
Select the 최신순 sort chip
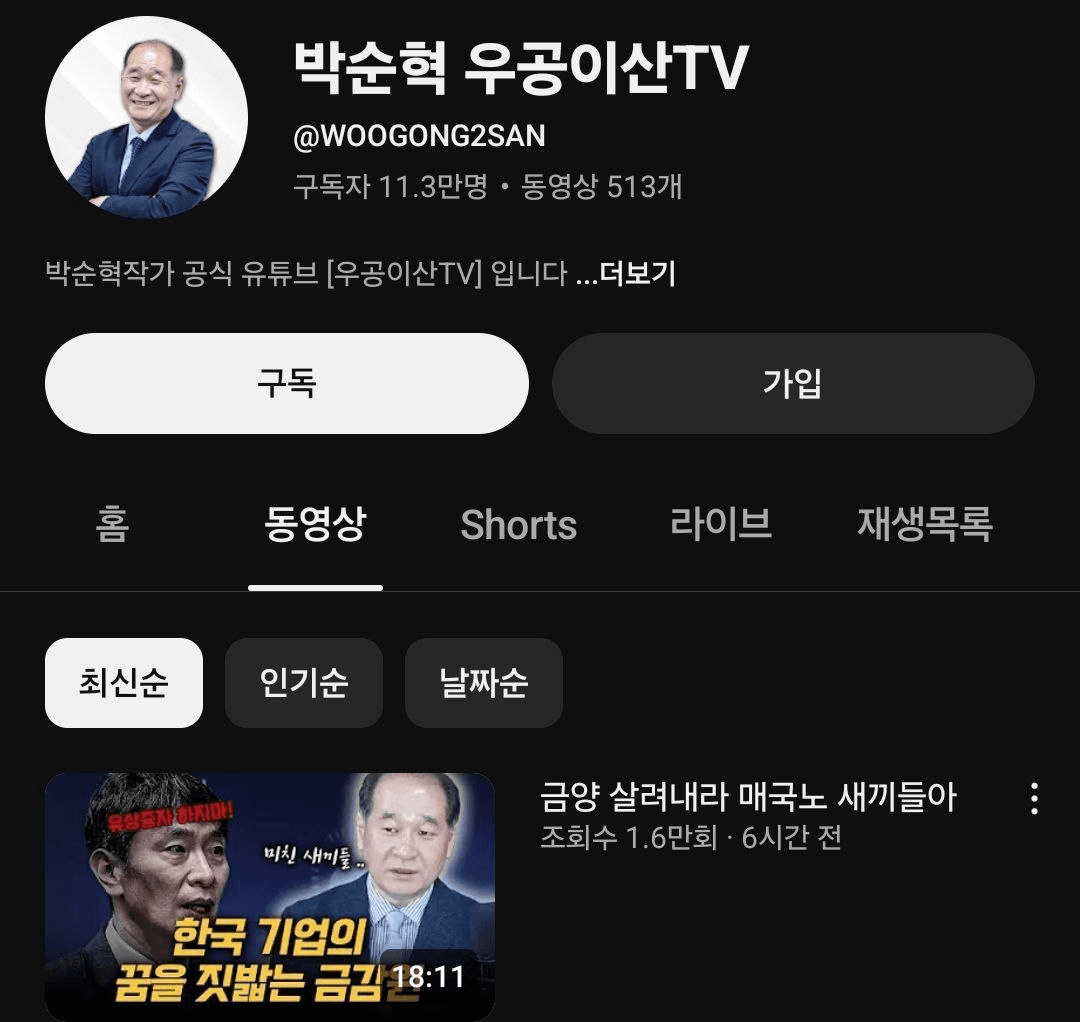point(124,683)
